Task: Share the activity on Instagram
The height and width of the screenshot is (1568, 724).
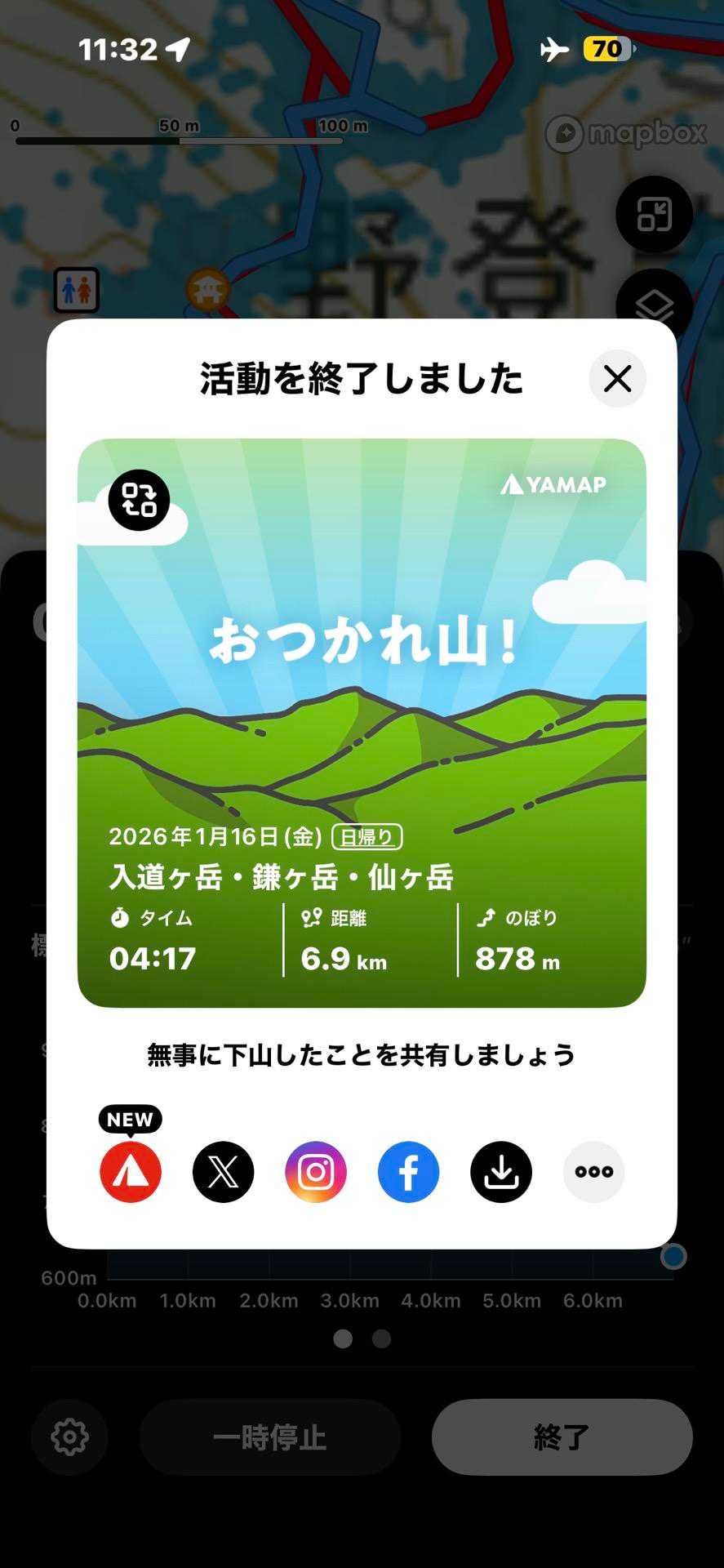Action: pos(316,1172)
